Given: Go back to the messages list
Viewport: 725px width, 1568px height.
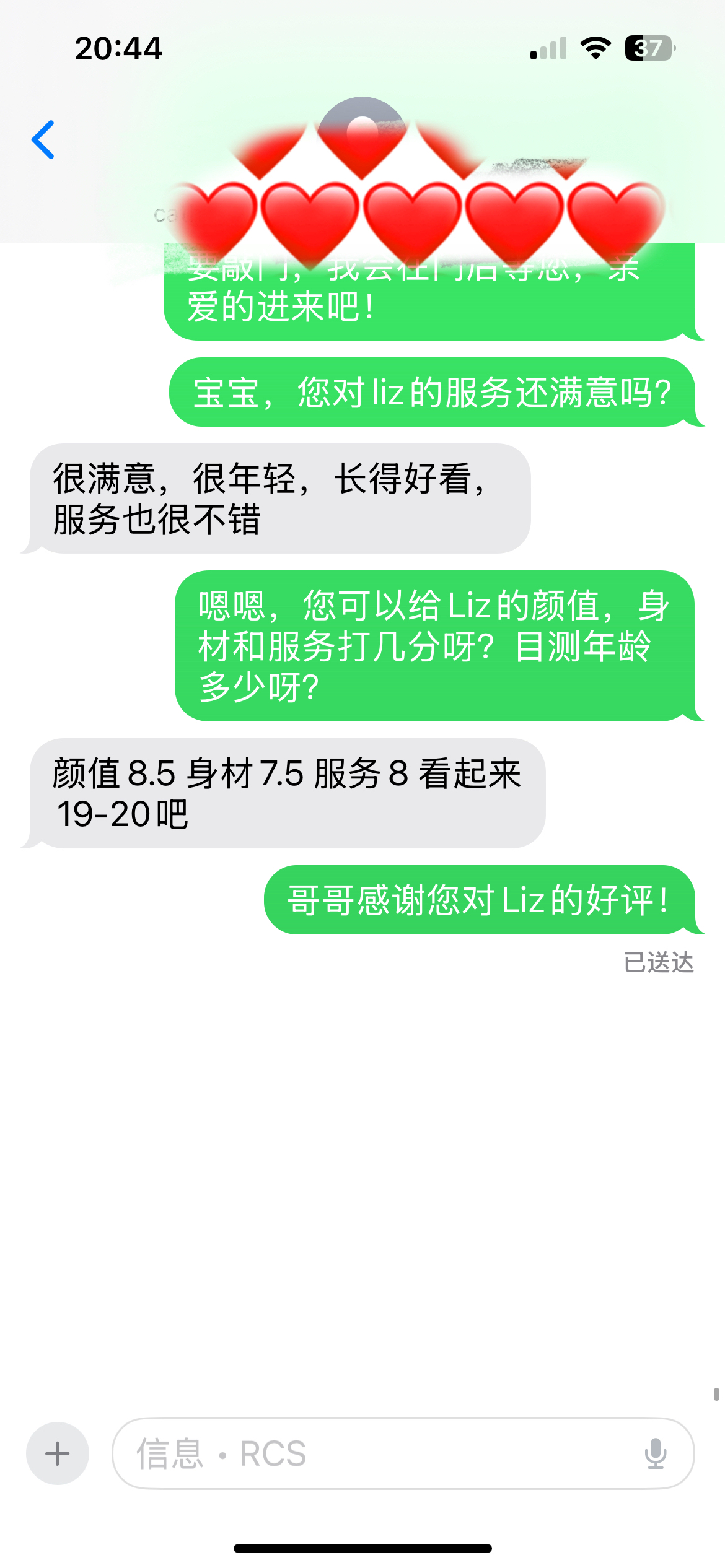Looking at the screenshot, I should click(43, 140).
